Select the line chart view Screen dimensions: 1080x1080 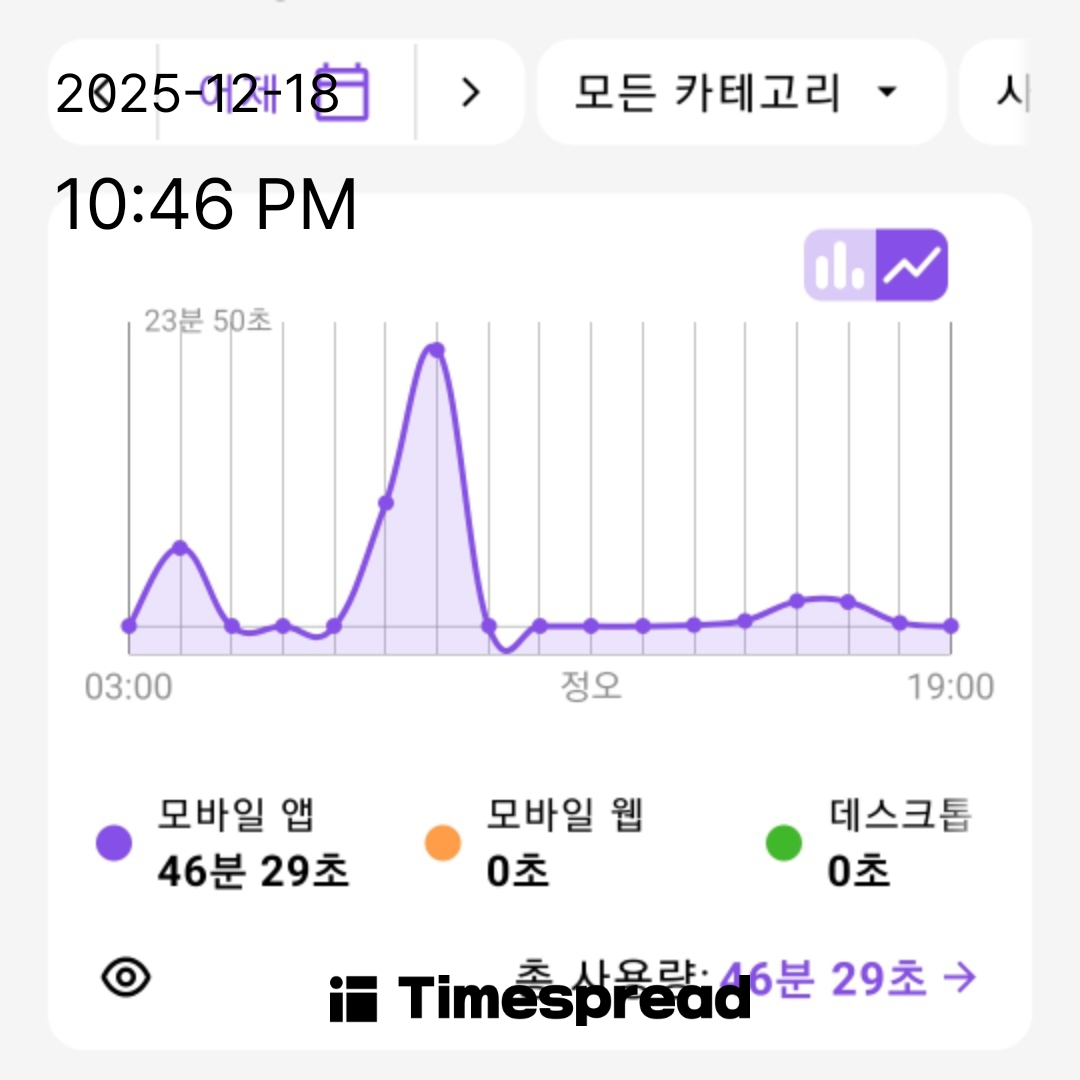[x=912, y=265]
